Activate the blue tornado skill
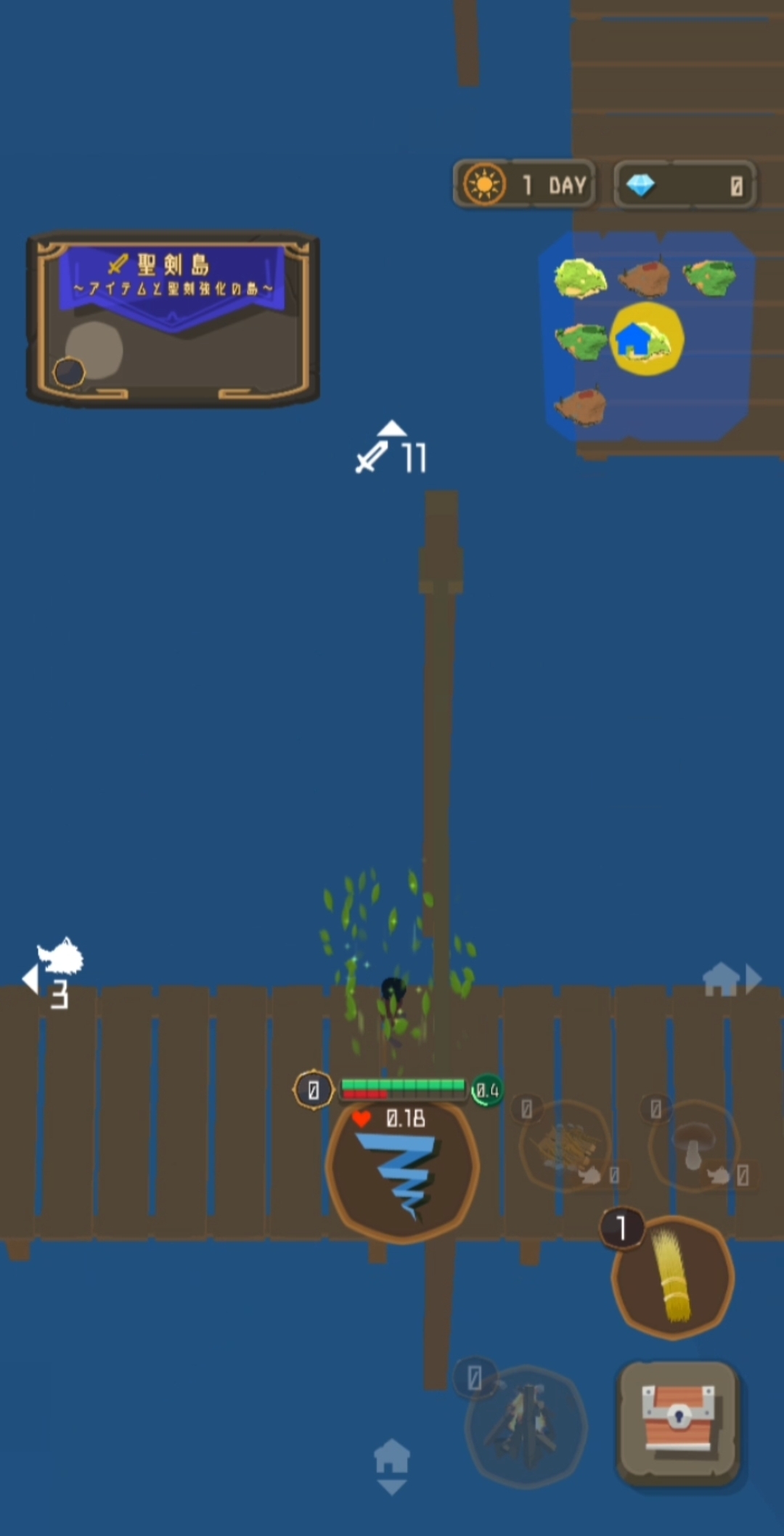 [x=403, y=1171]
